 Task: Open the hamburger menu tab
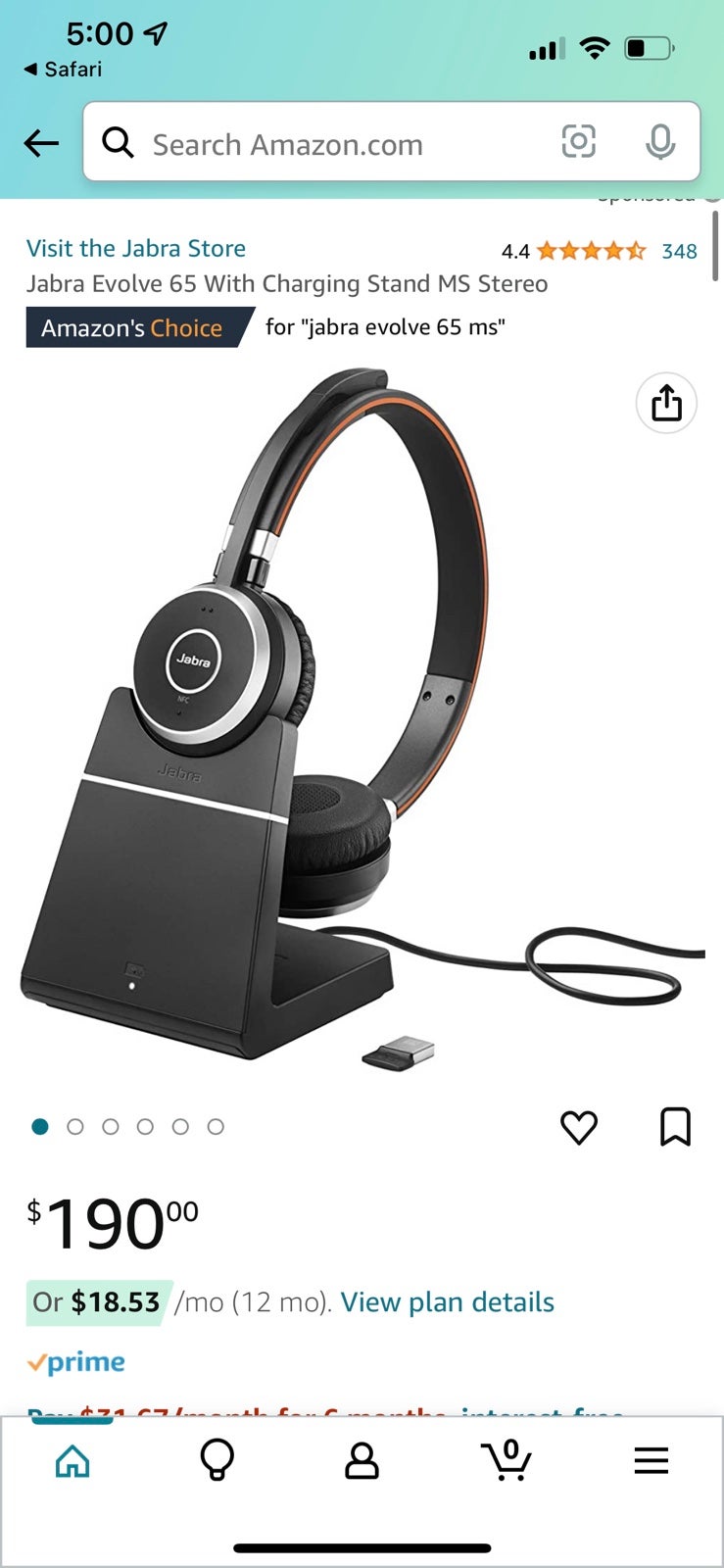pos(651,1461)
